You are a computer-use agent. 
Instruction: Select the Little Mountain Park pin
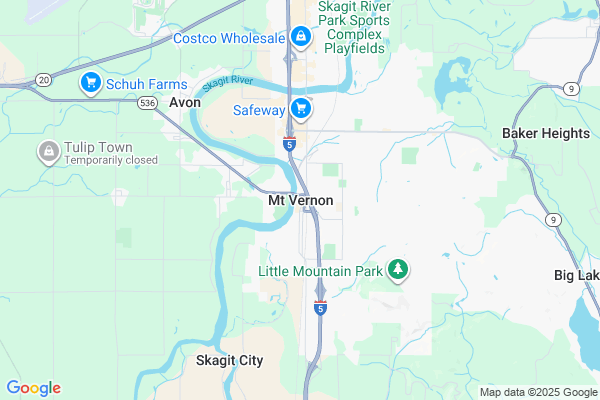click(x=399, y=269)
